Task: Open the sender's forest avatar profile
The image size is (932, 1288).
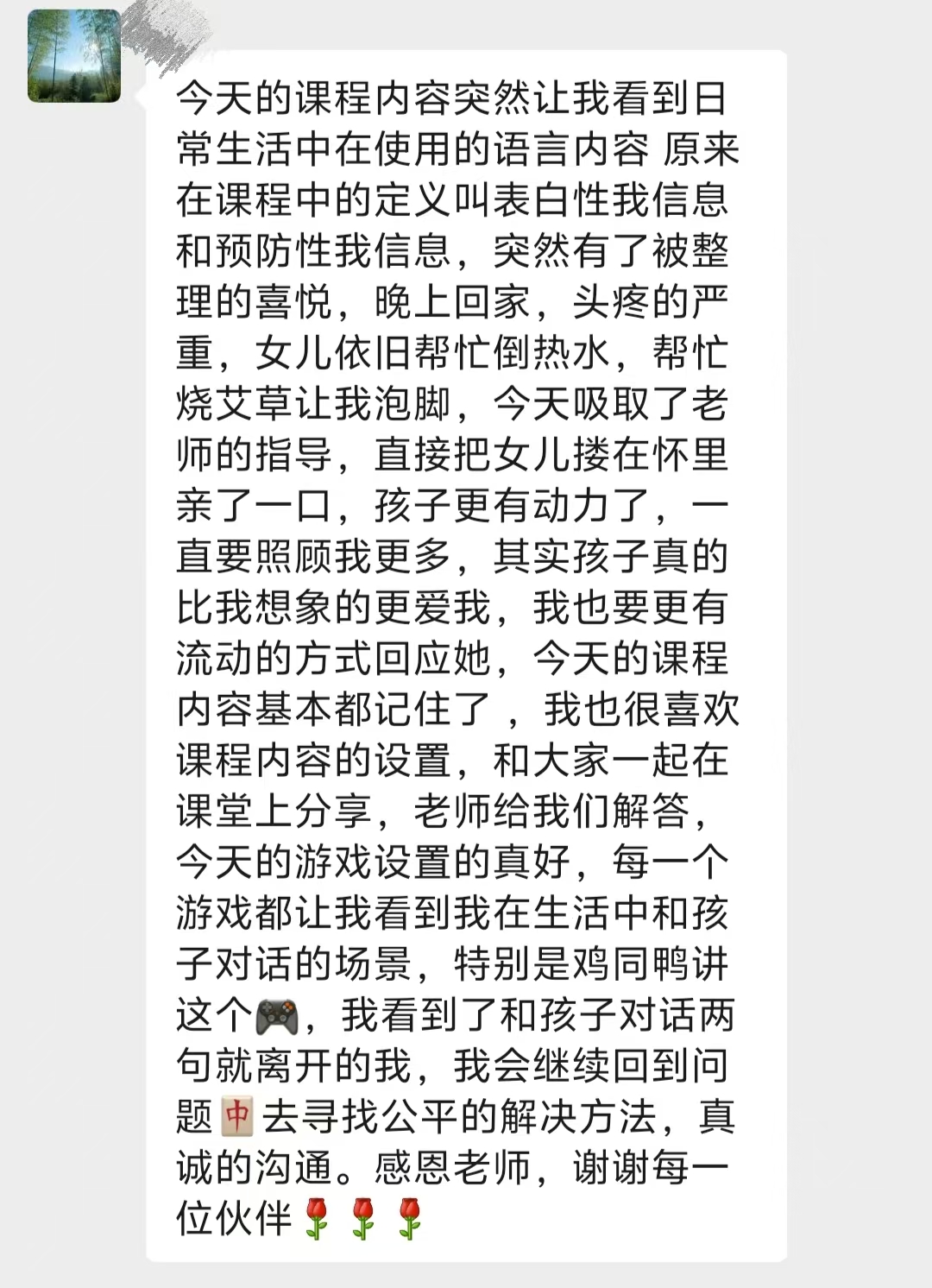Action: 74,56
